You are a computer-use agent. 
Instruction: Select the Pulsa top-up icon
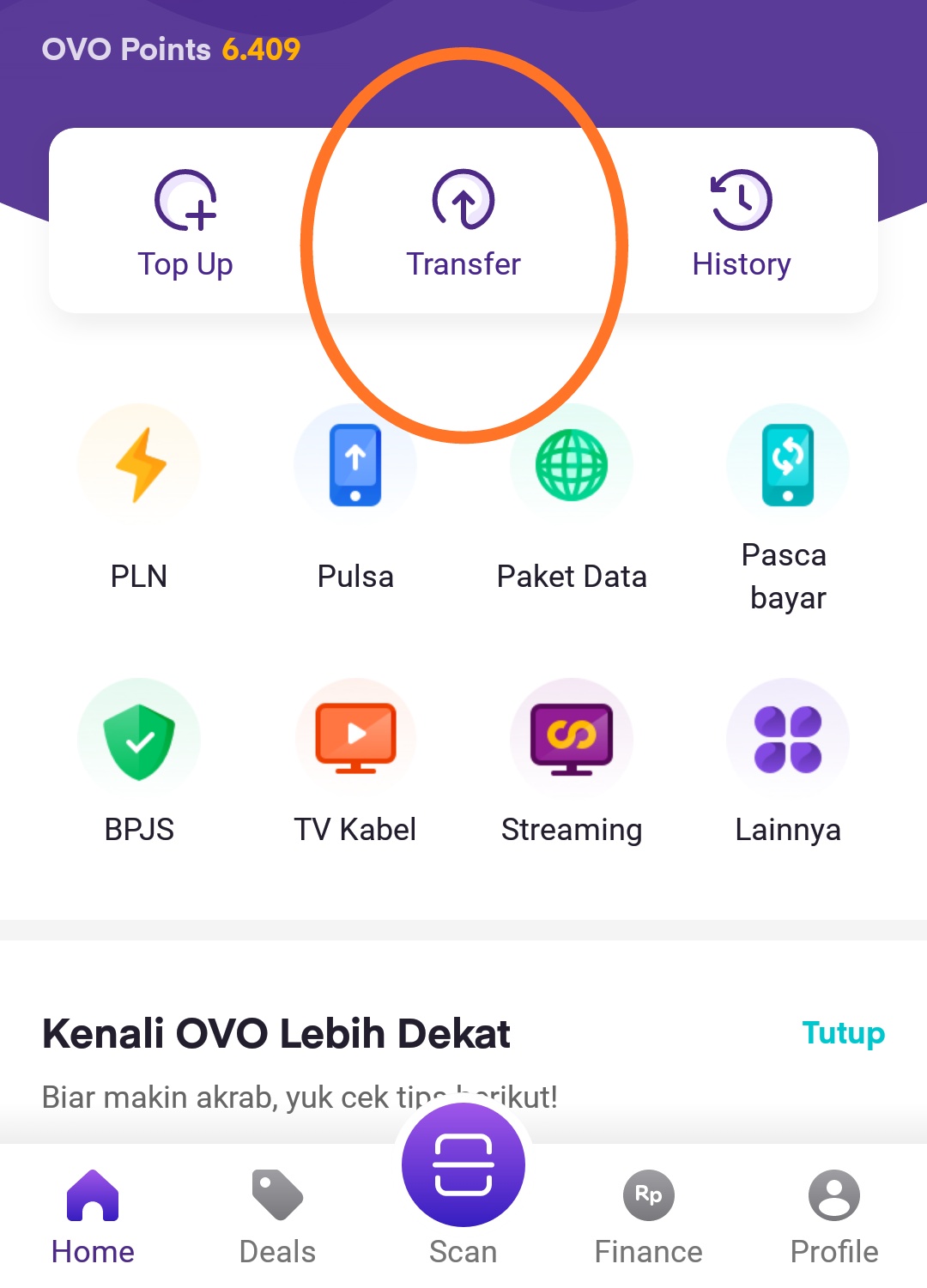click(x=355, y=498)
